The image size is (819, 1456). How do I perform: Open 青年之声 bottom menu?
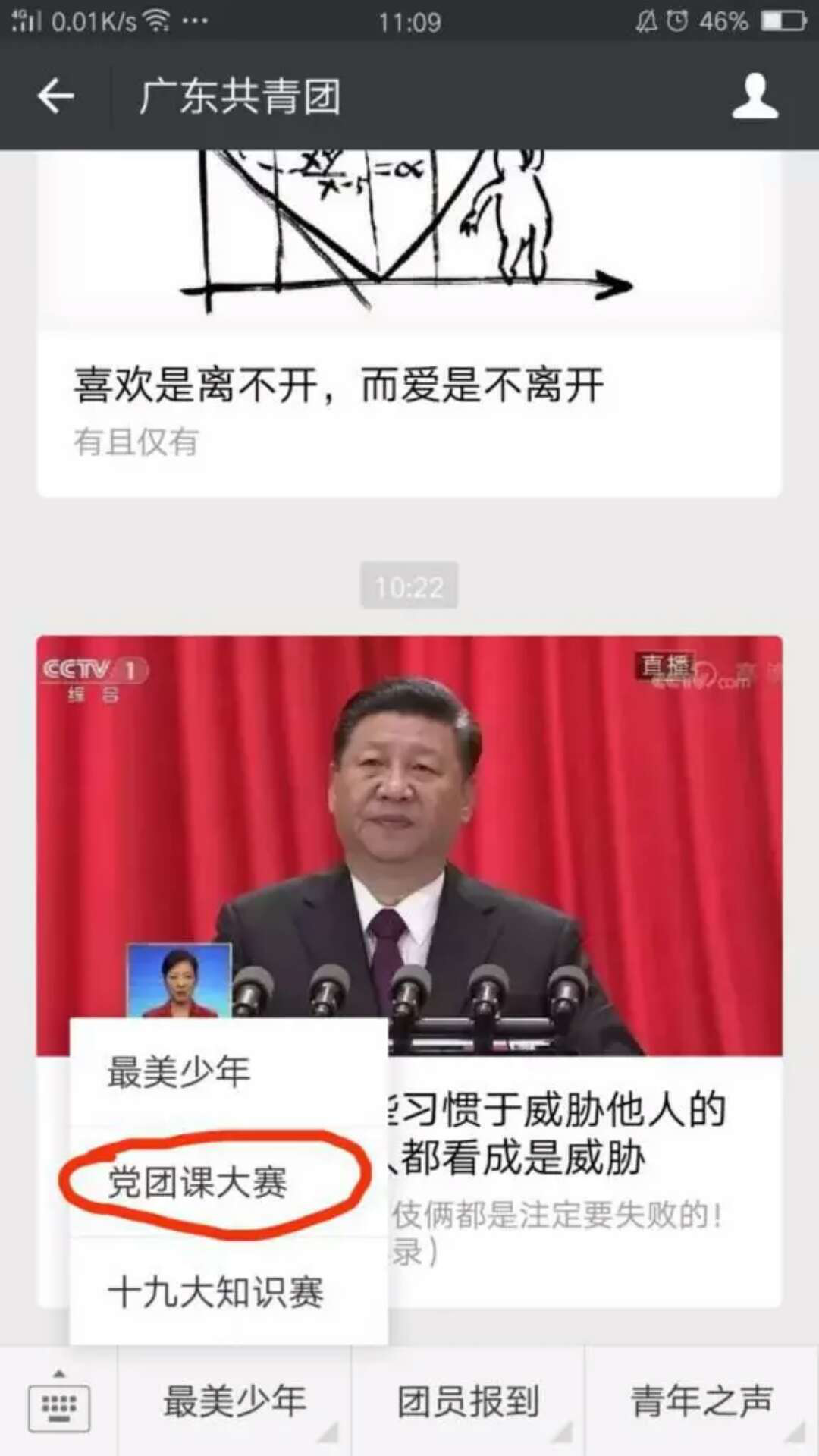702,1402
